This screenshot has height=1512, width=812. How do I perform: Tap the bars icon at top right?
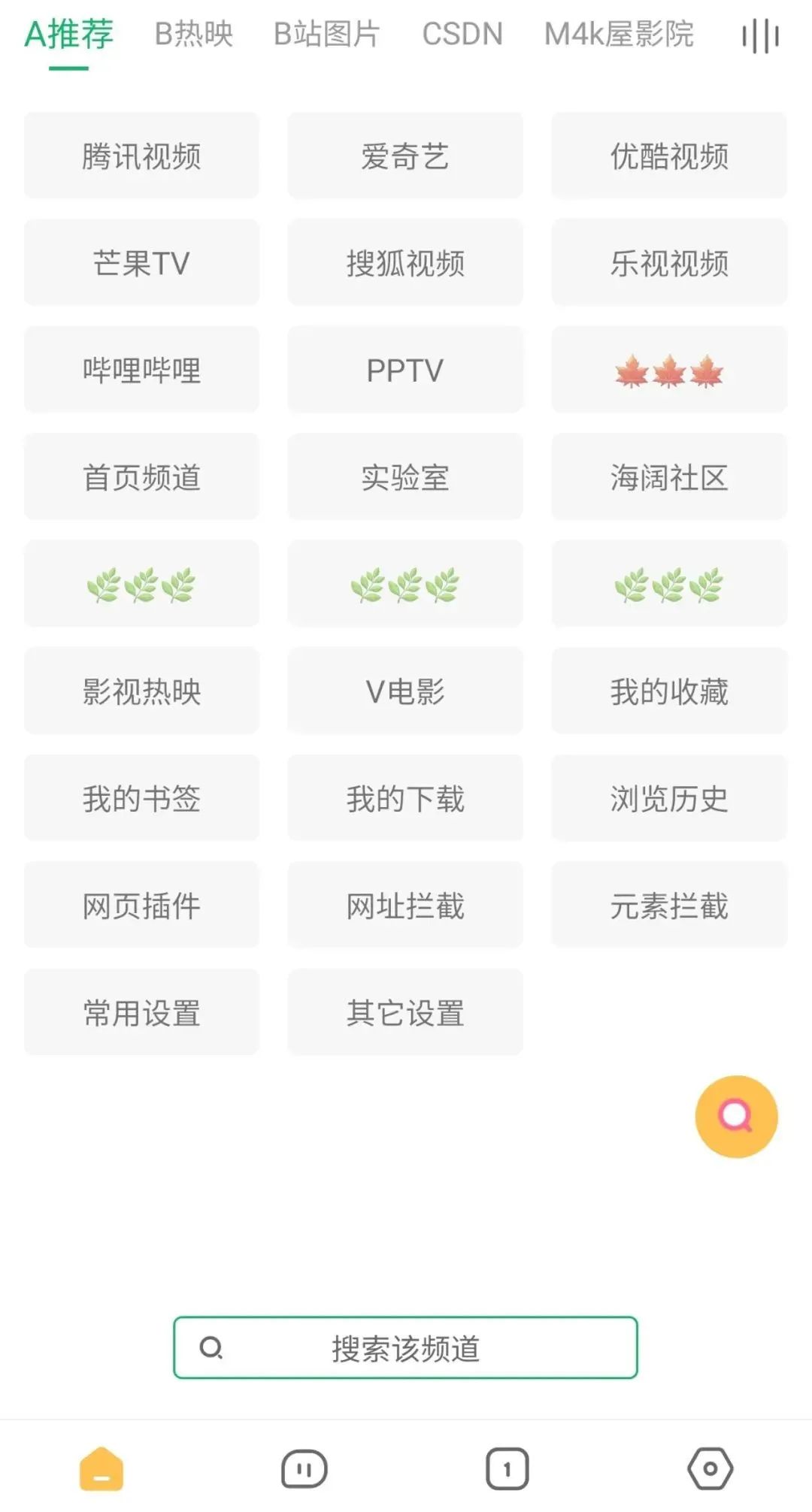(x=762, y=34)
